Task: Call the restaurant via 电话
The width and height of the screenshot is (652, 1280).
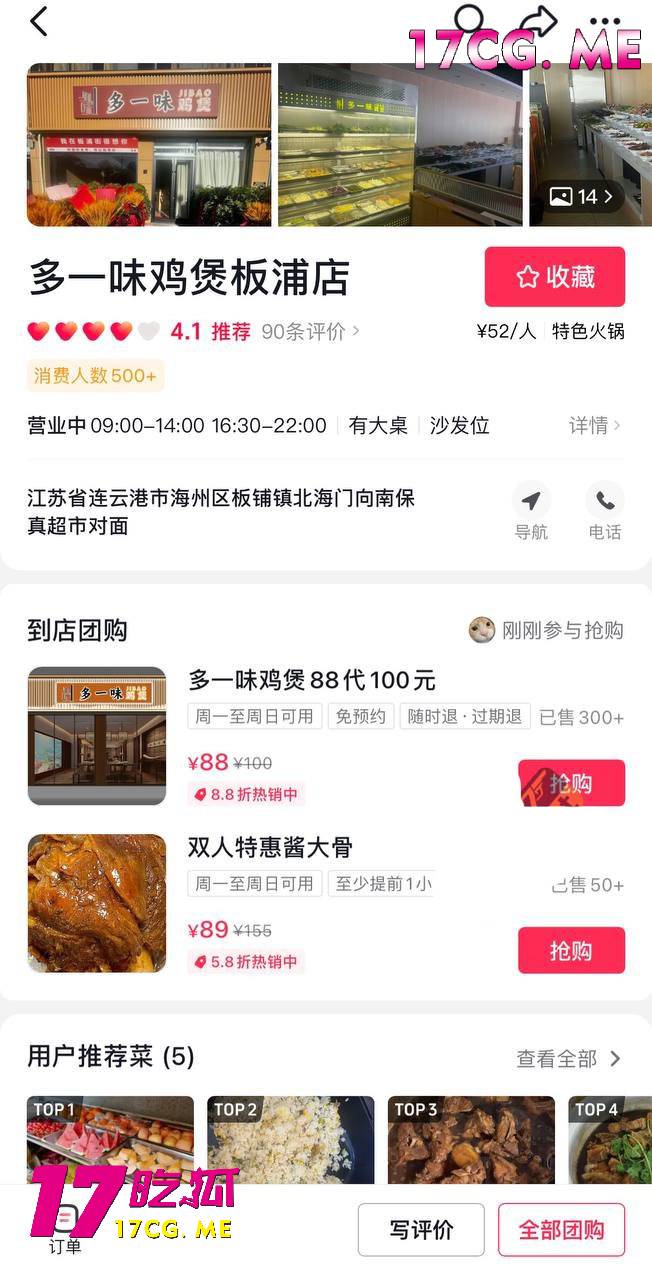Action: click(605, 510)
